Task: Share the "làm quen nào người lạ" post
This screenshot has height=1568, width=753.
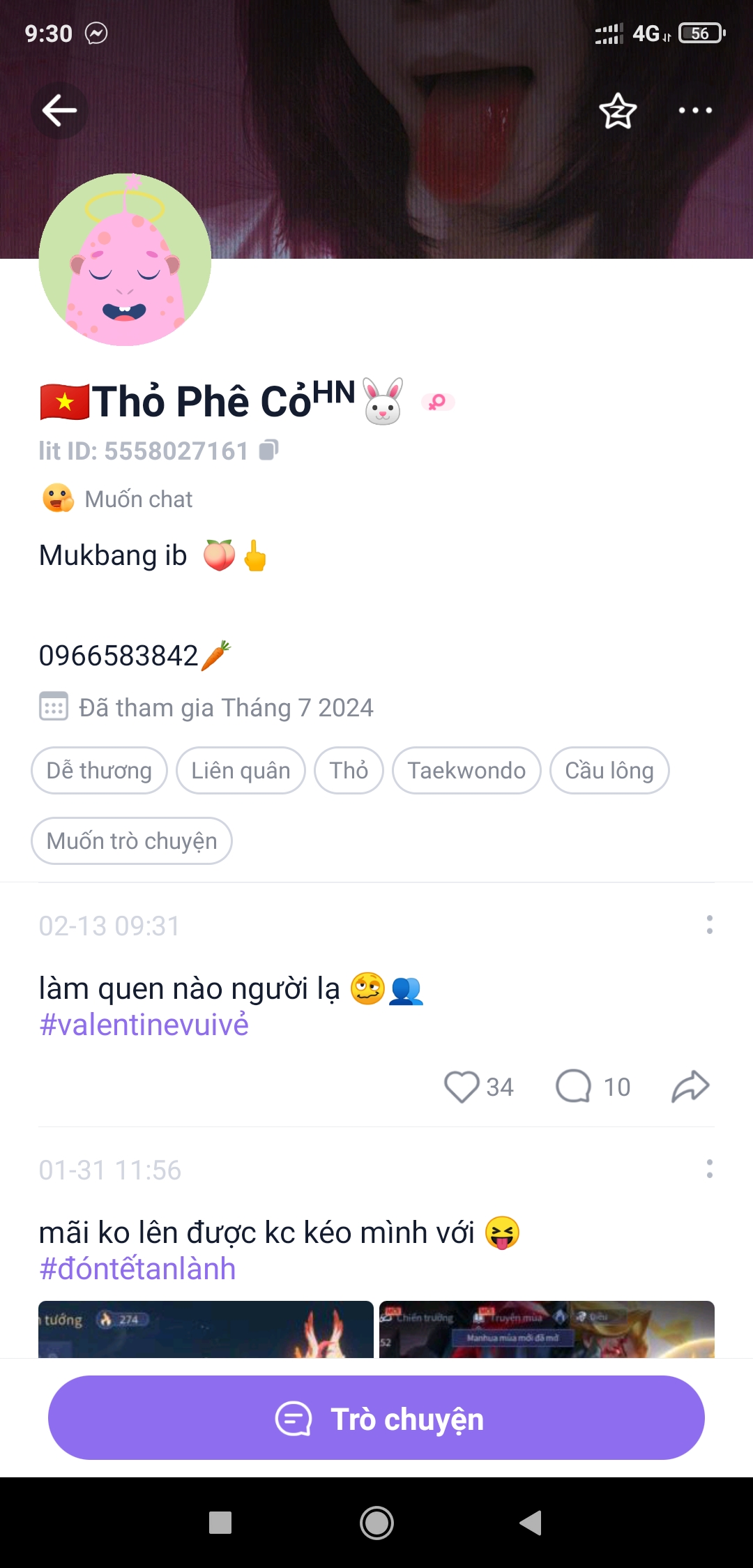Action: click(x=690, y=1087)
